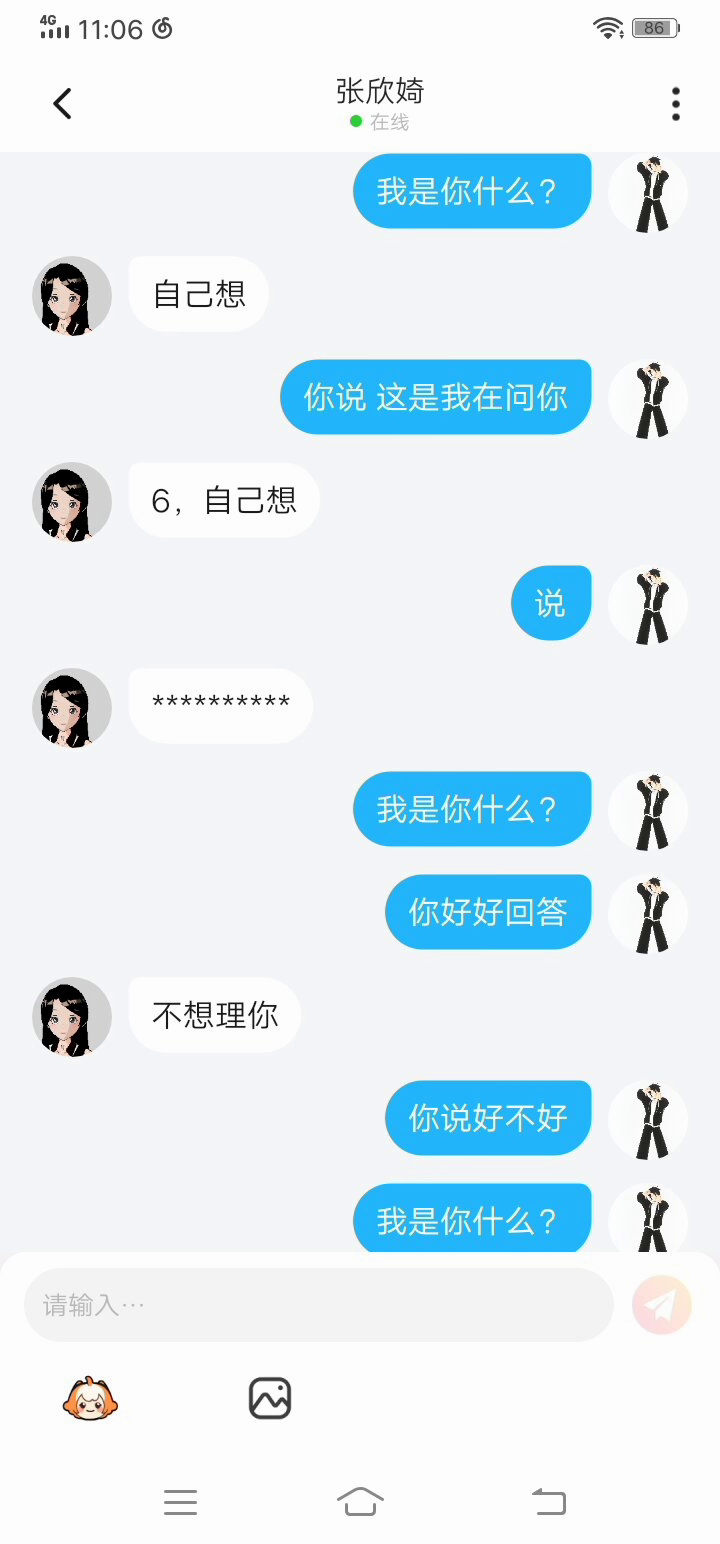Send the message with the paper plane
The width and height of the screenshot is (720, 1544).
(x=662, y=1305)
